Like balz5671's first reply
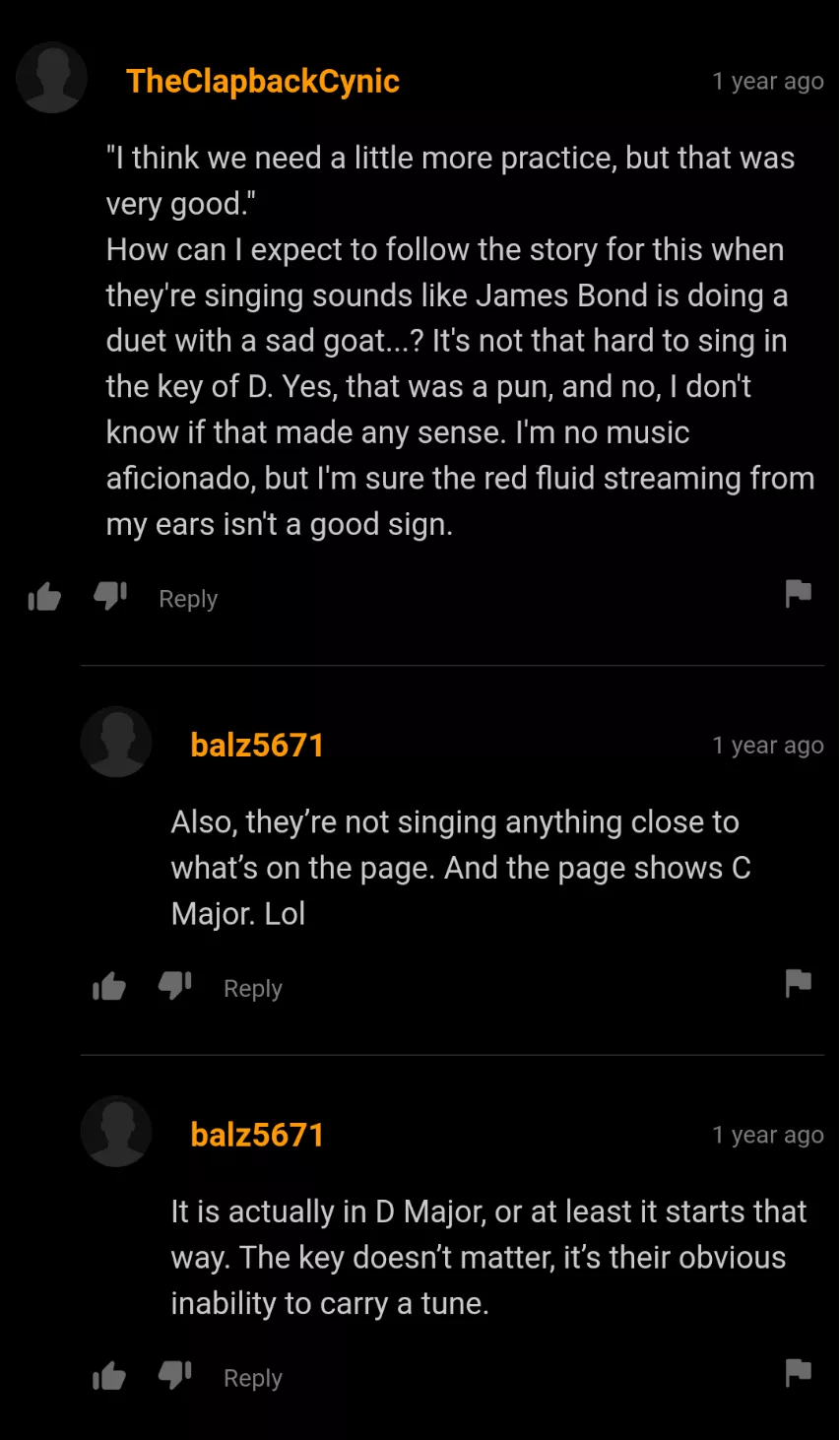 click(x=108, y=986)
